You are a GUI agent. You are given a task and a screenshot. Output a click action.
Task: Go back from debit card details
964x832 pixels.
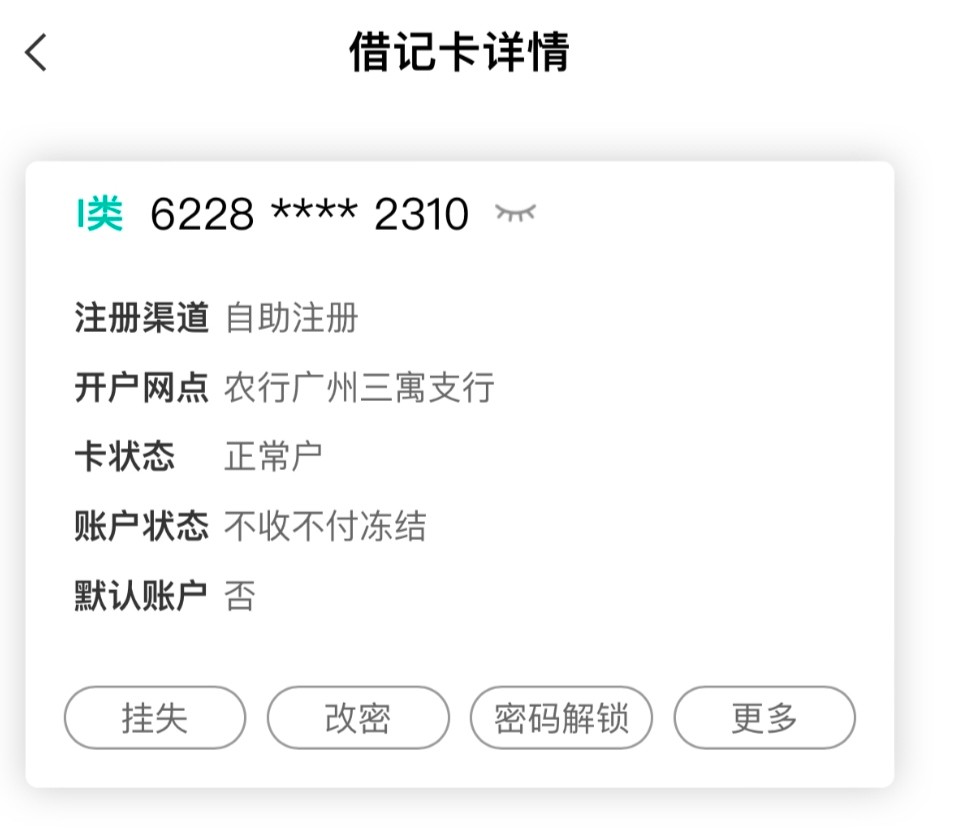pyautogui.click(x=37, y=52)
